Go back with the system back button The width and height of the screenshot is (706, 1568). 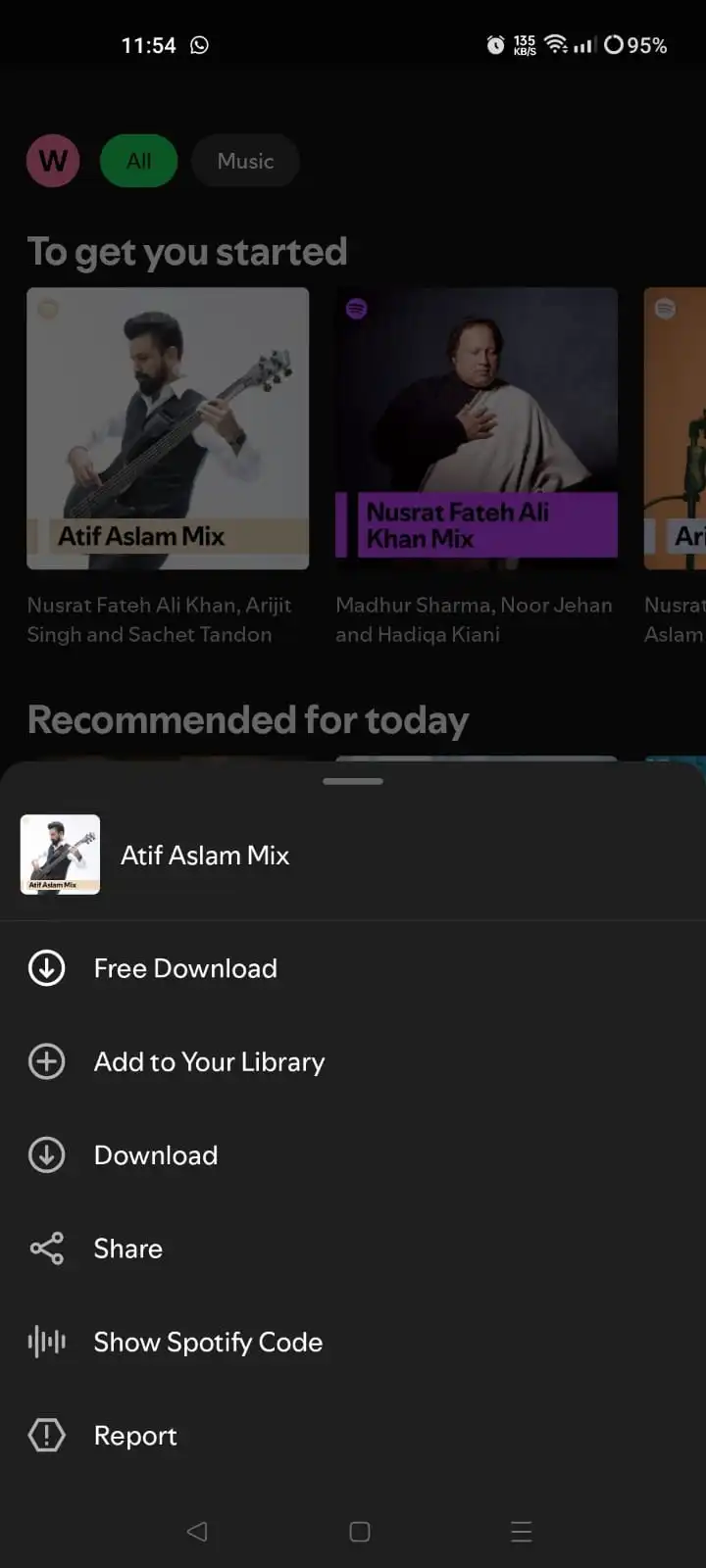click(x=197, y=1531)
